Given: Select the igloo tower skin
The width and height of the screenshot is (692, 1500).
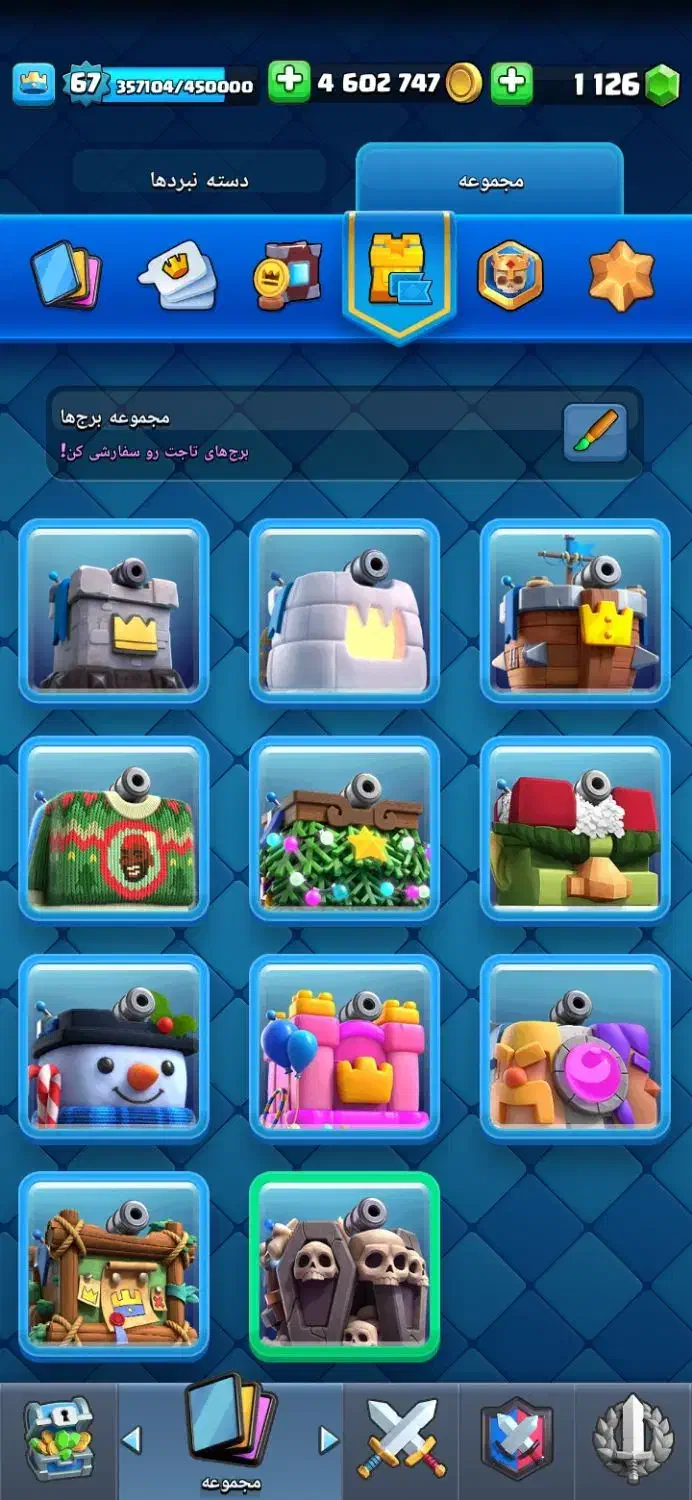Looking at the screenshot, I should click(345, 612).
